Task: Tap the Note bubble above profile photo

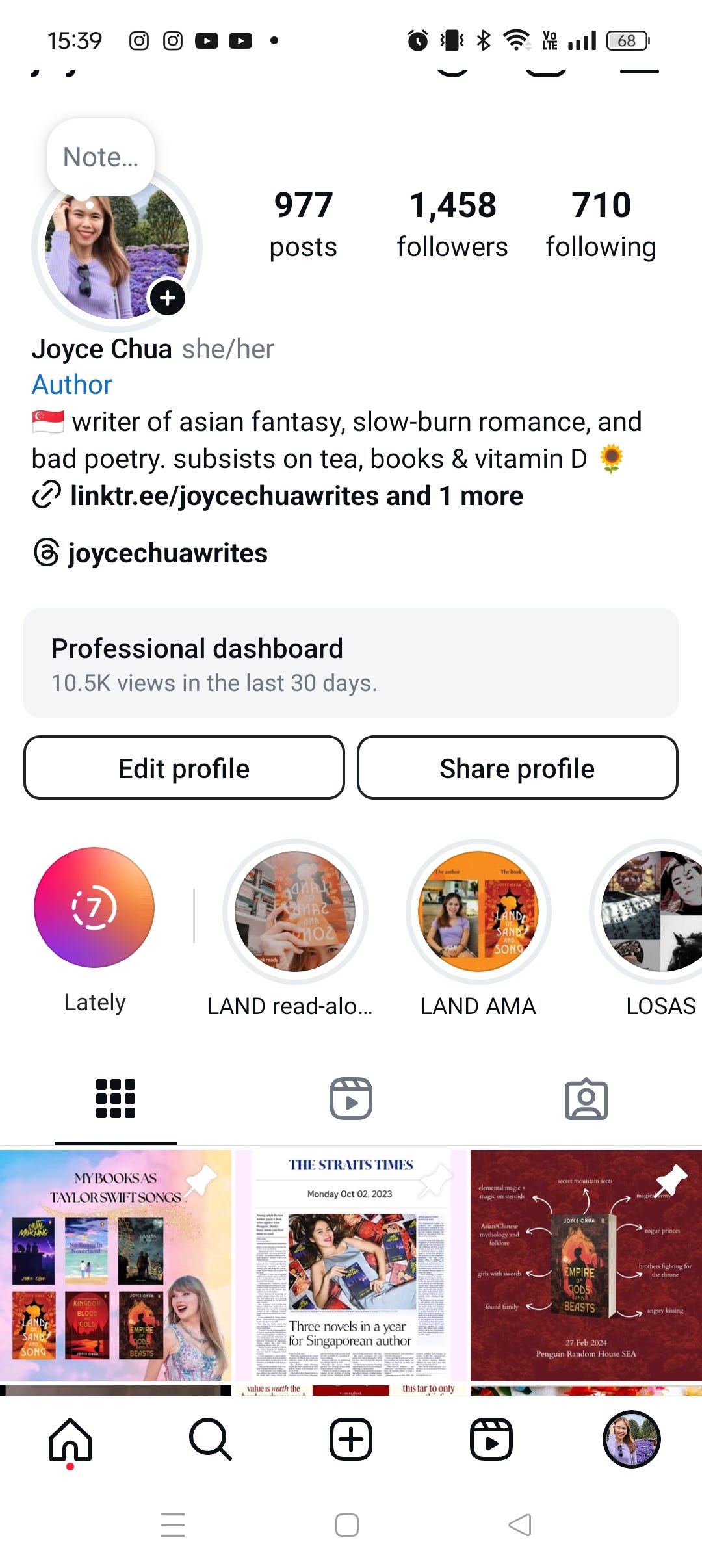Action: click(100, 157)
